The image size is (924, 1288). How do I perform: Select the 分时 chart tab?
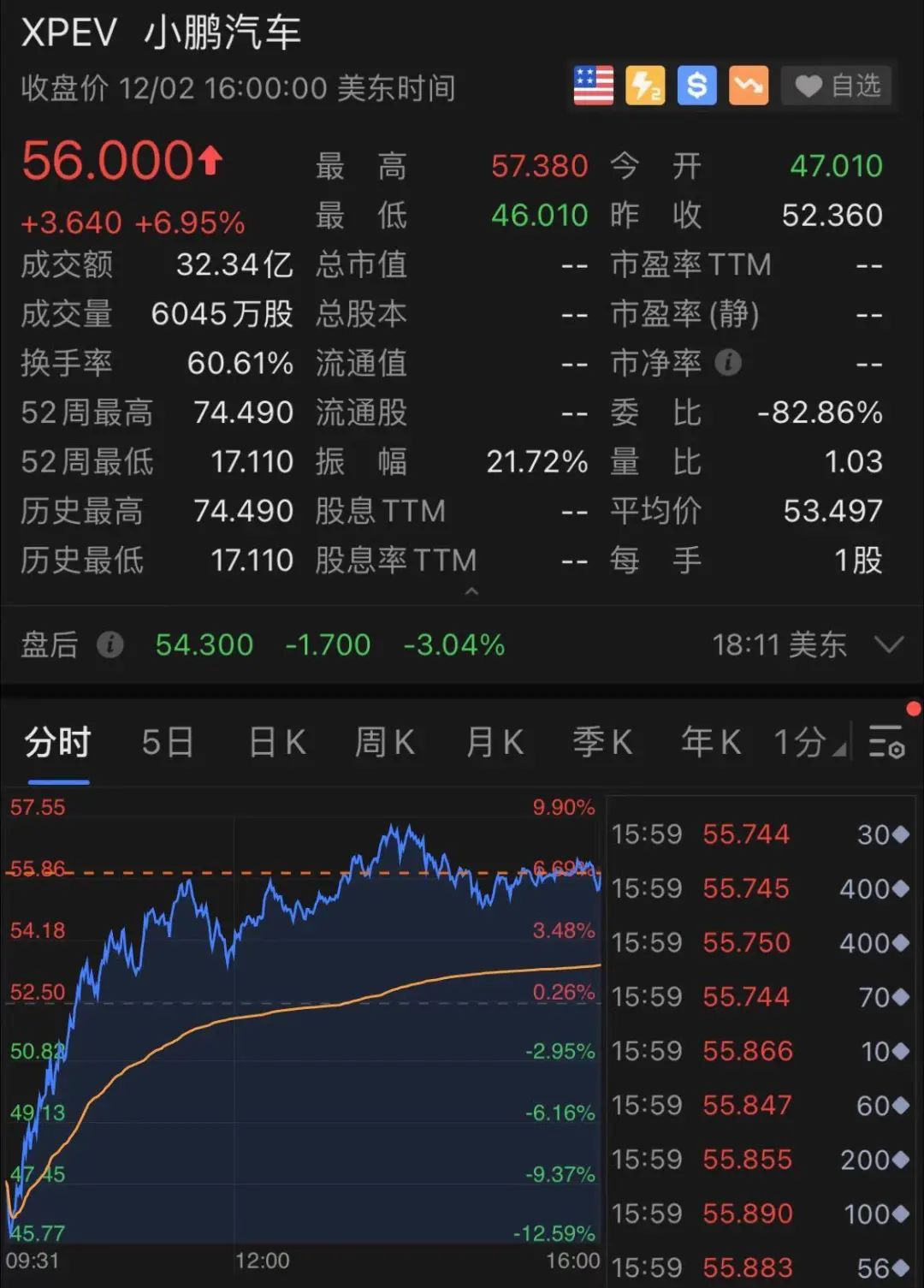[x=58, y=742]
